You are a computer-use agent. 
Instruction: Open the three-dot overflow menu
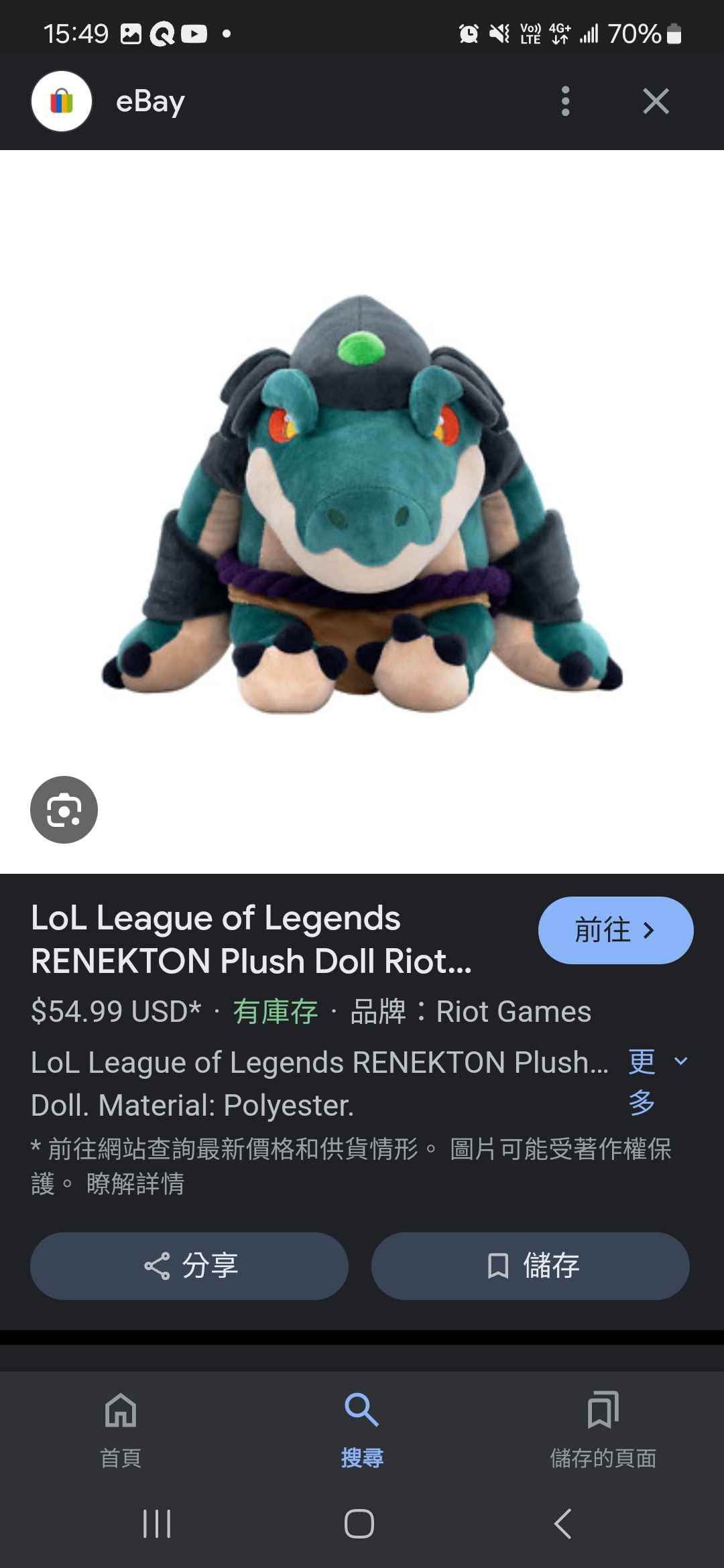pos(565,101)
